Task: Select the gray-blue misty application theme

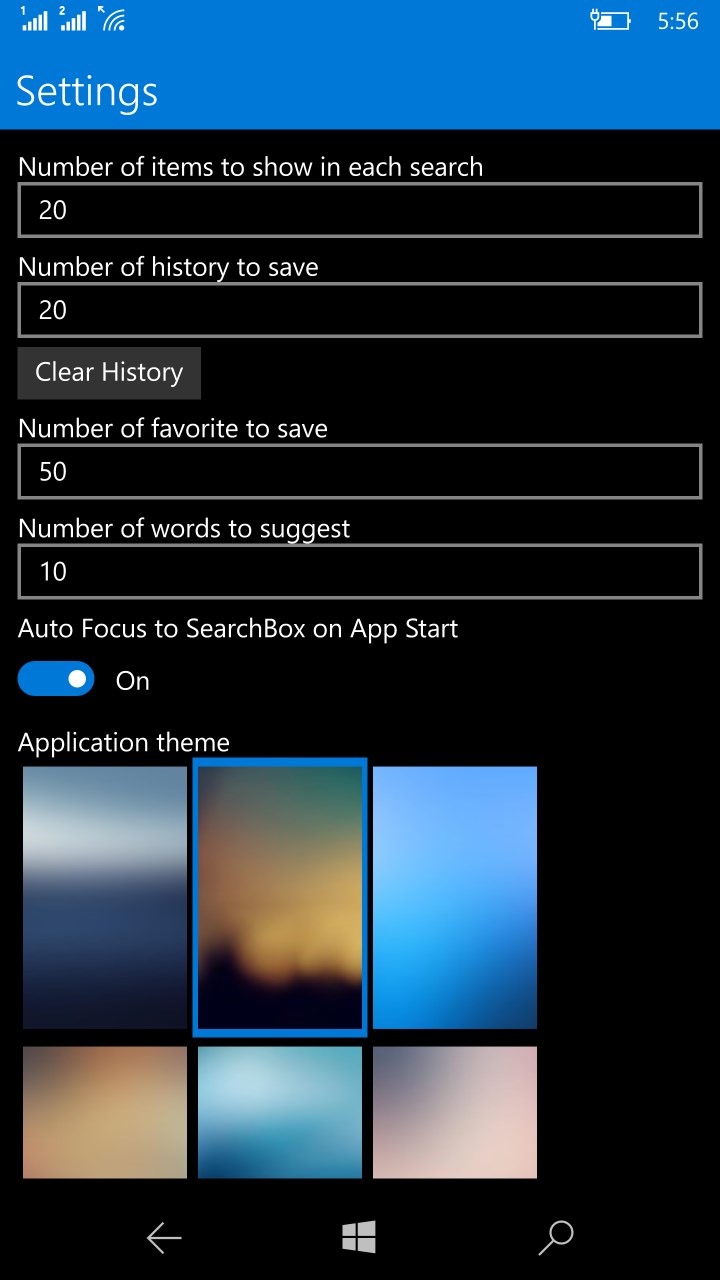Action: coord(105,897)
